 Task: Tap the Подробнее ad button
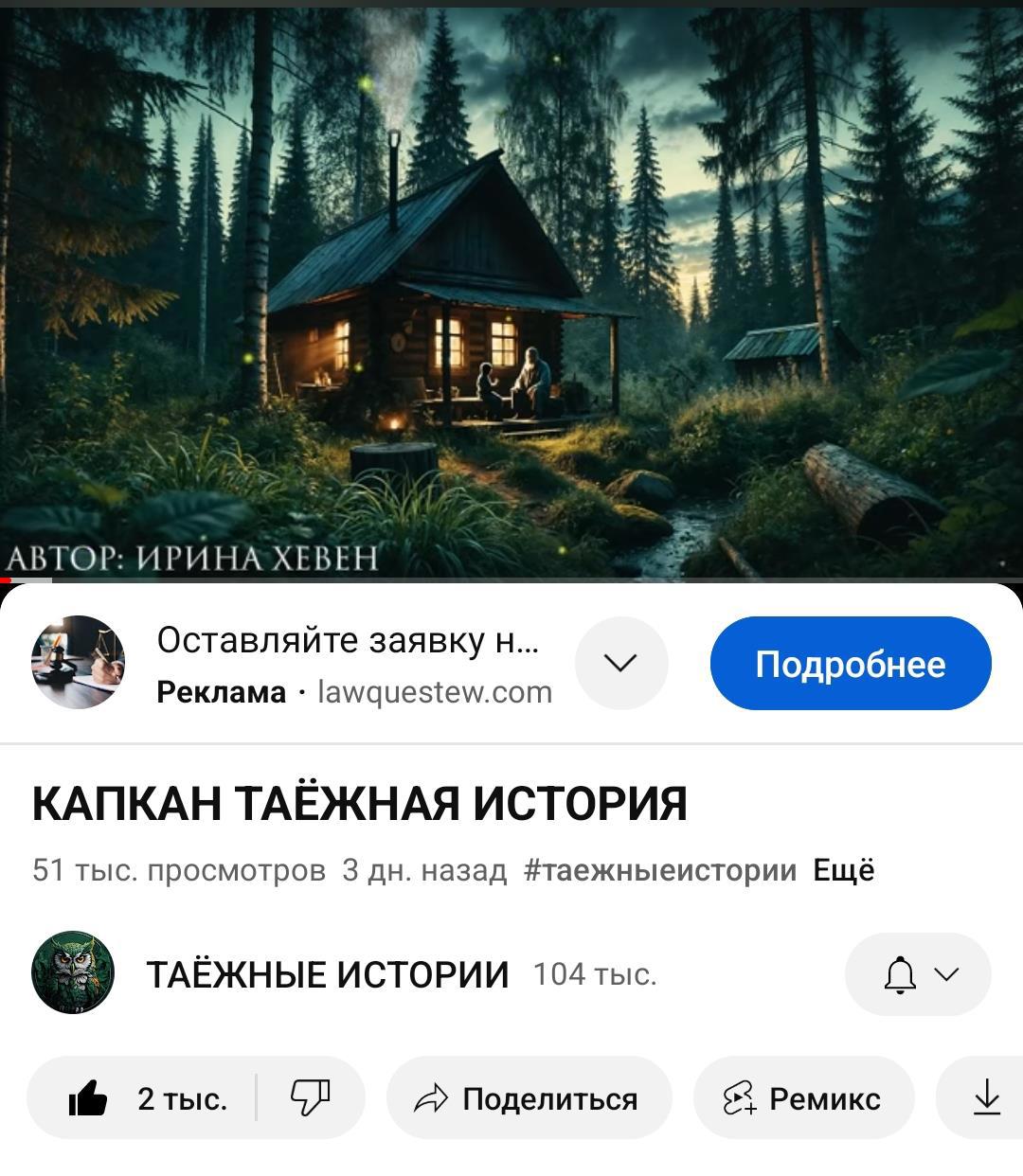(850, 664)
